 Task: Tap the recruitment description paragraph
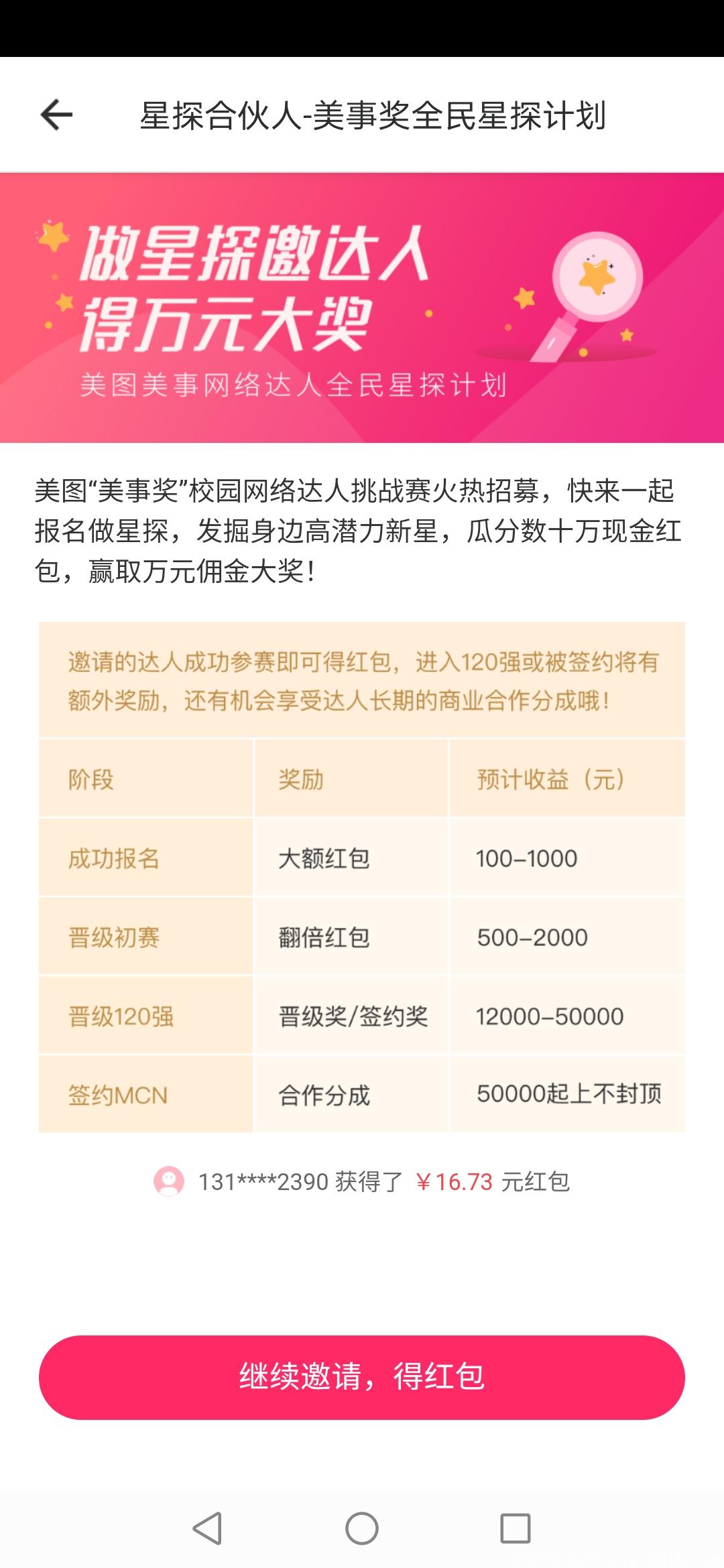(x=362, y=528)
